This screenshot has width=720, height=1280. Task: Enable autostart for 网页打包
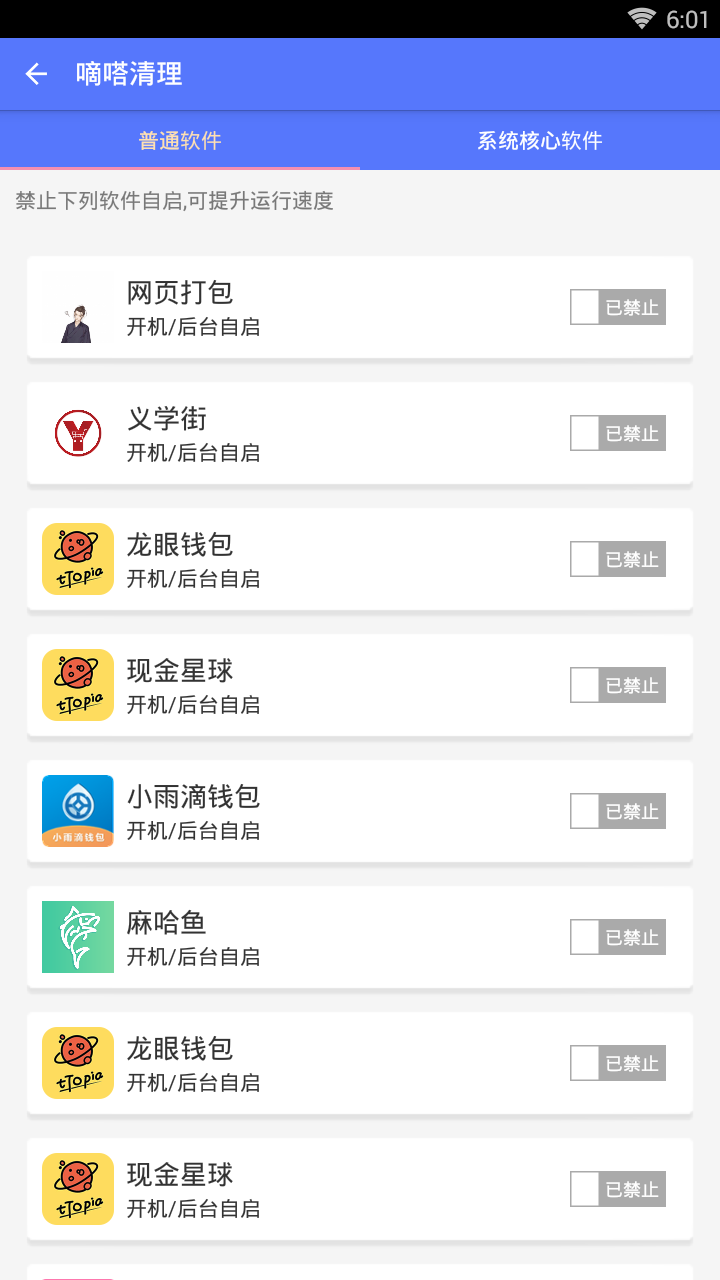[x=617, y=307]
